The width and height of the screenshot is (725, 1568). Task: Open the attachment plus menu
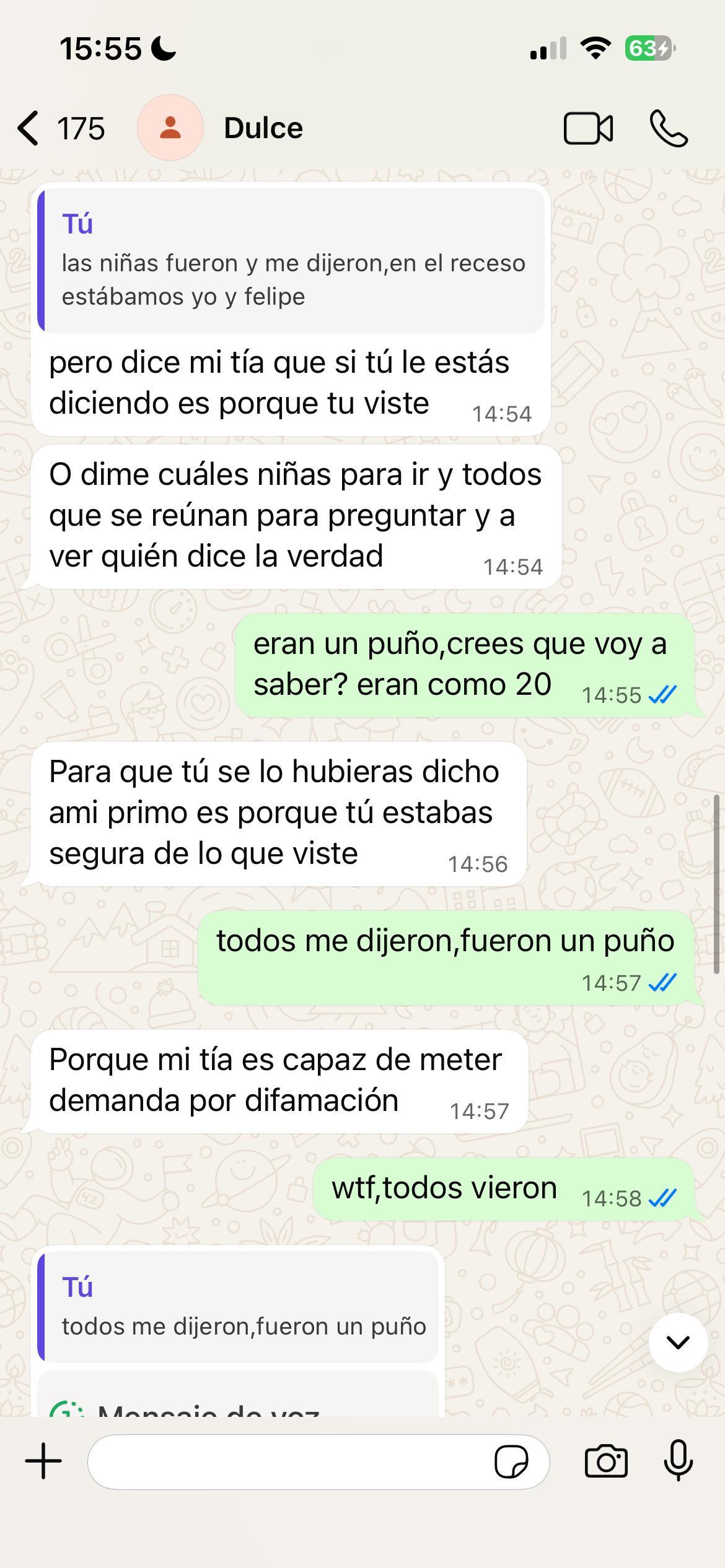[43, 1461]
